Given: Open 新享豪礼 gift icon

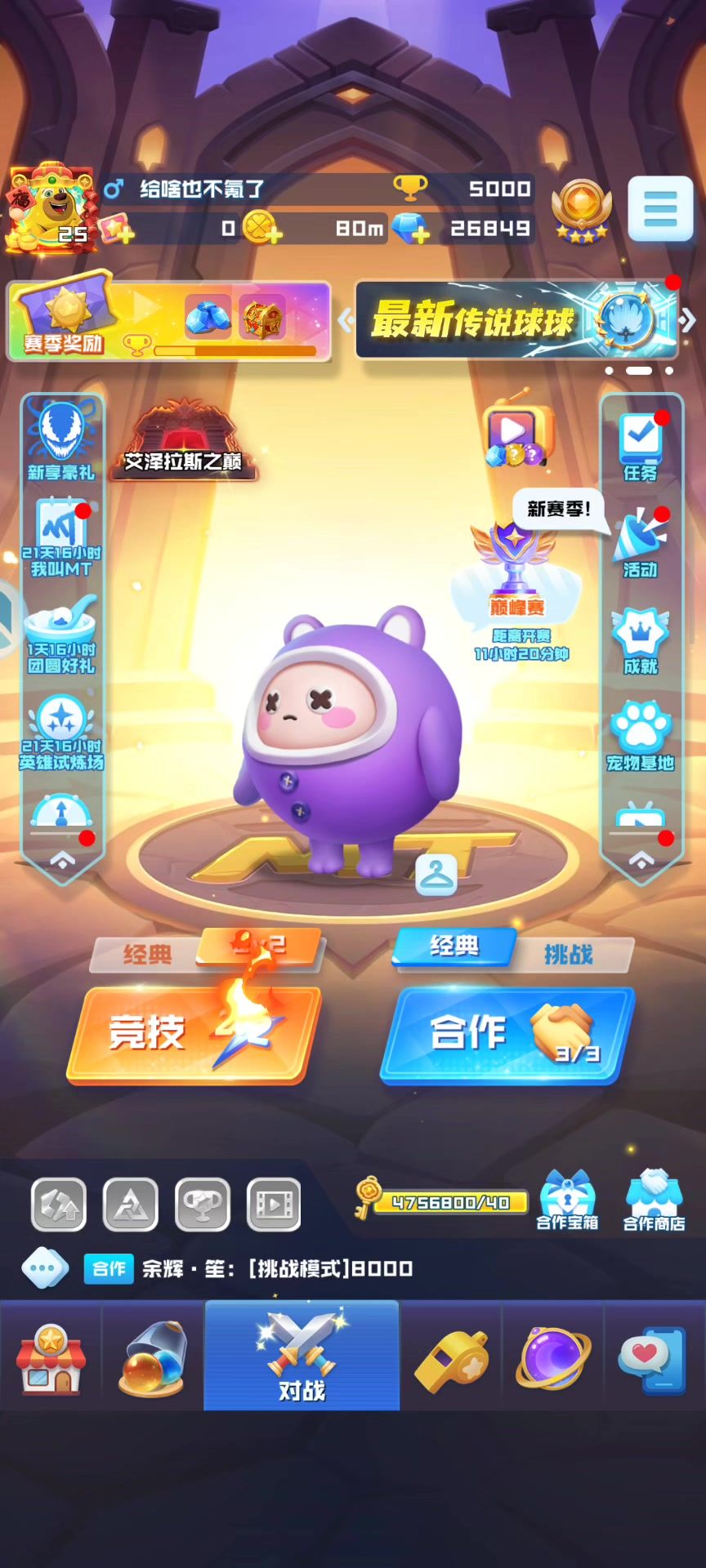Looking at the screenshot, I should pos(61,441).
